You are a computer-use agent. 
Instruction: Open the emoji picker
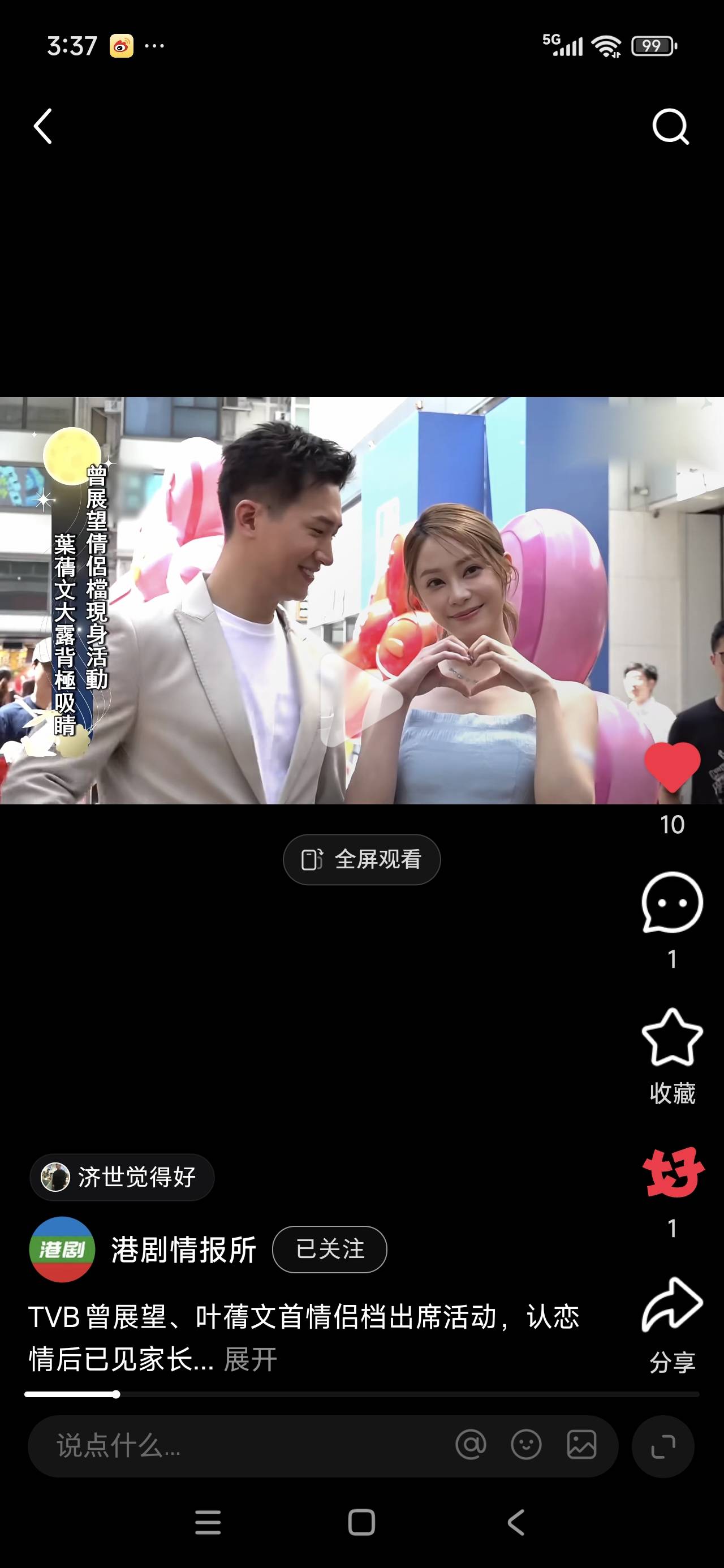[x=526, y=1445]
